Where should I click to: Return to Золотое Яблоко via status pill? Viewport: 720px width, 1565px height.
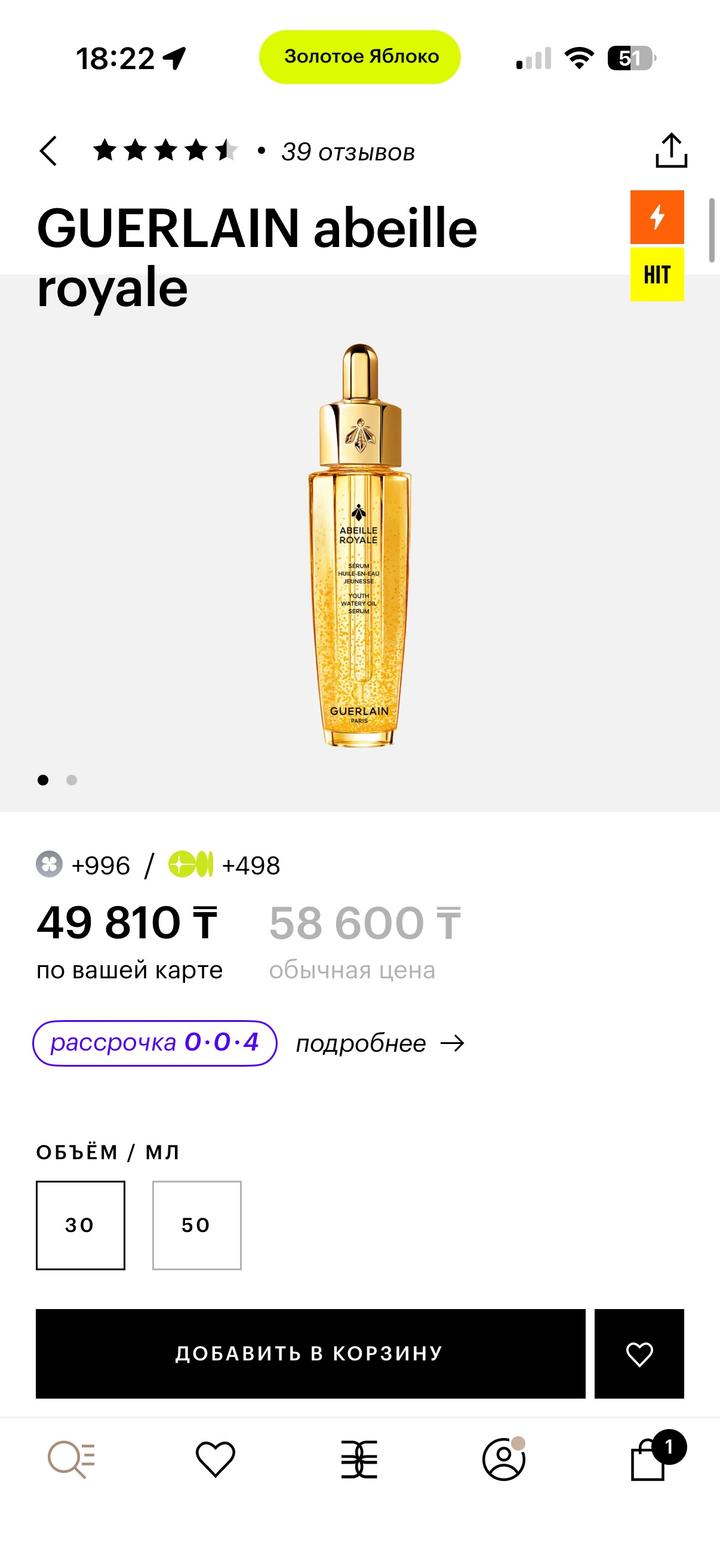pos(360,57)
